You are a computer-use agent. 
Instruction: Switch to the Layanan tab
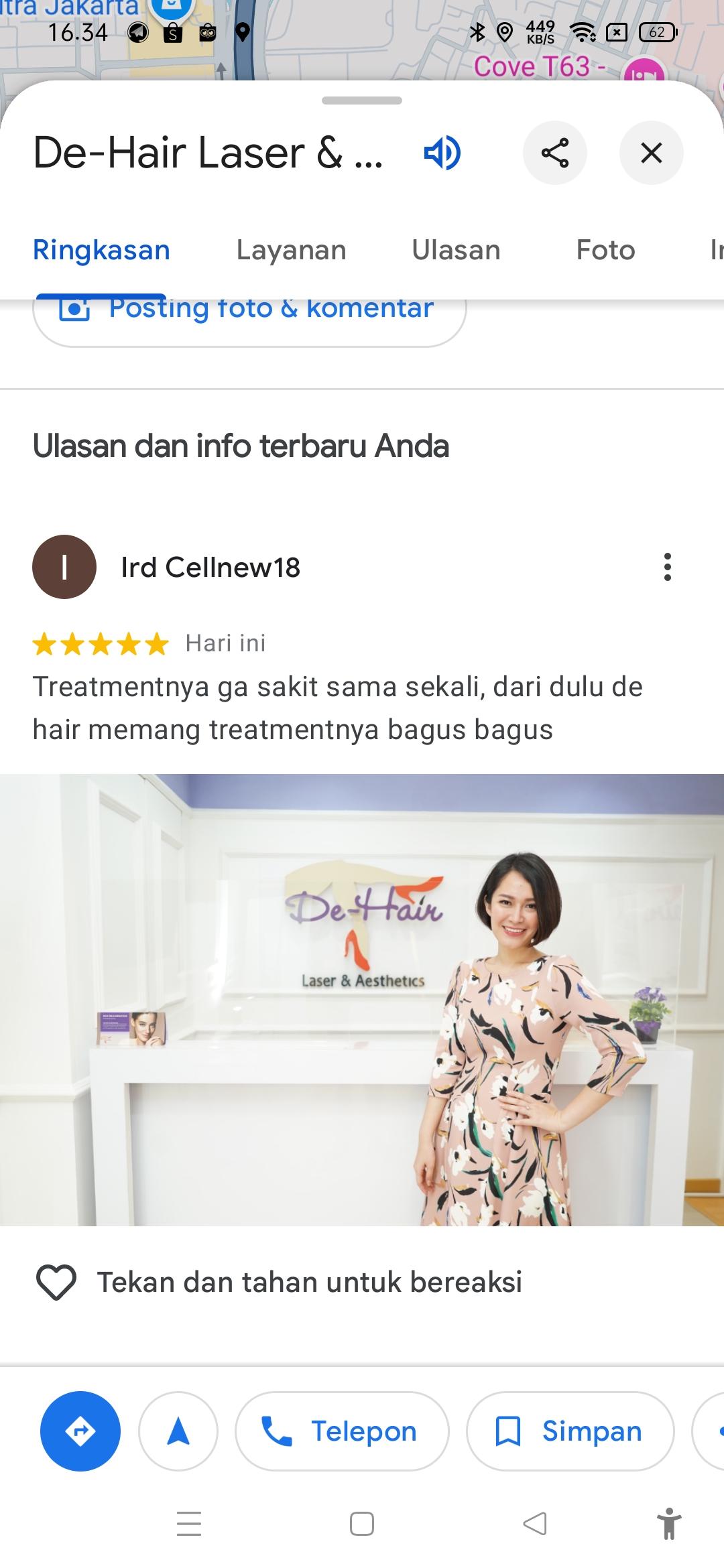pos(291,250)
